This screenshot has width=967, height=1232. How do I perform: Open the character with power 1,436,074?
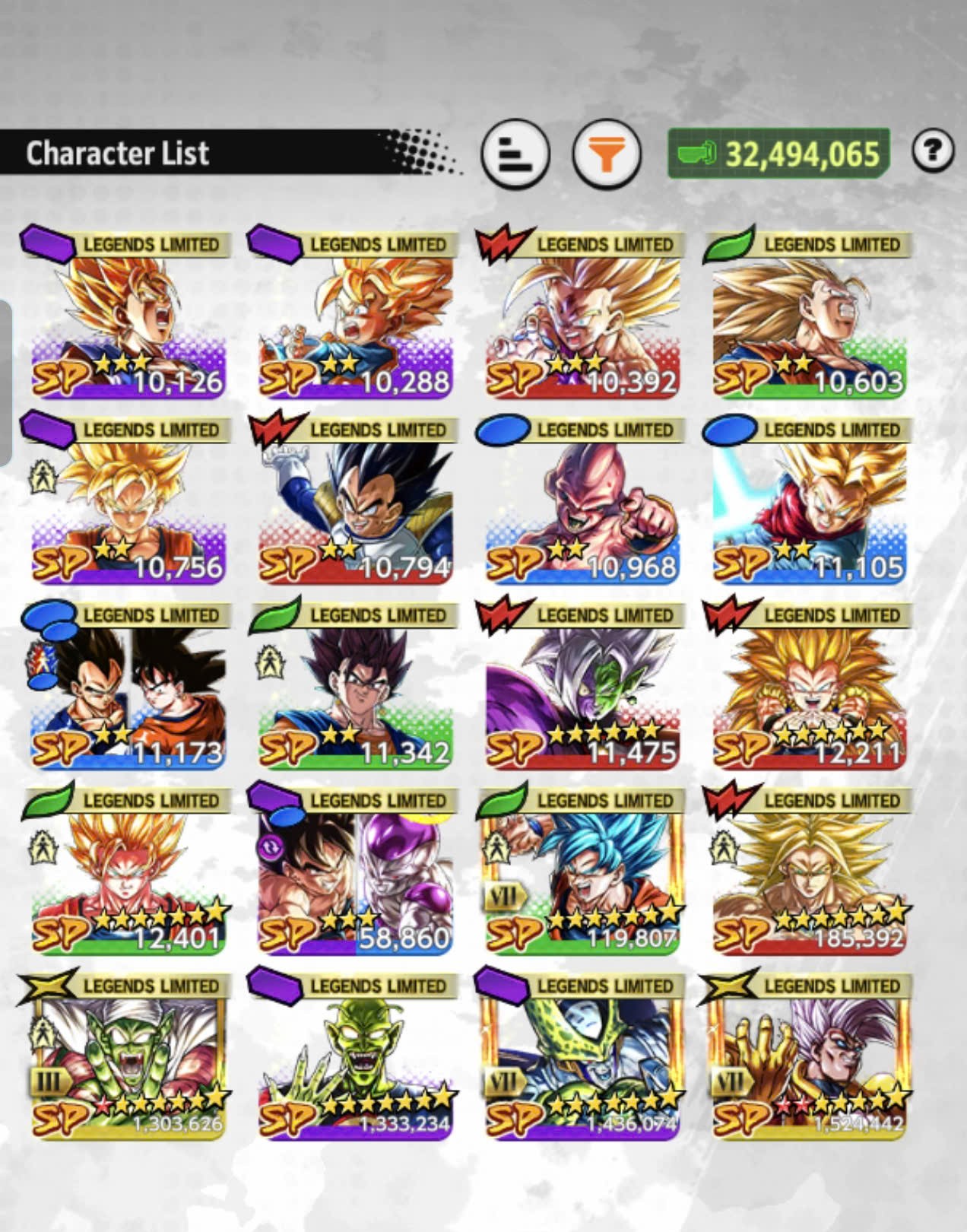pyautogui.click(x=582, y=1056)
